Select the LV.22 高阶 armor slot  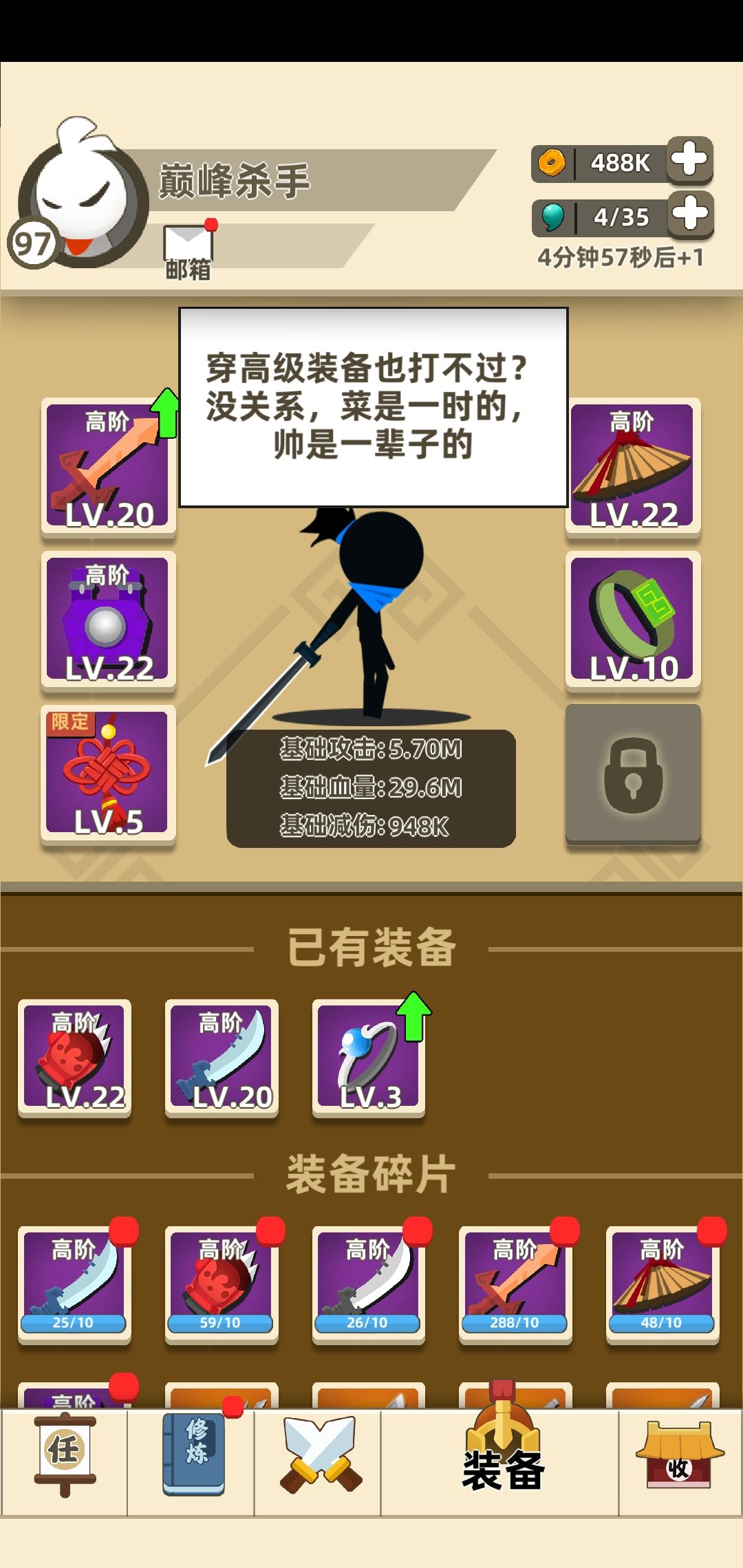point(107,619)
